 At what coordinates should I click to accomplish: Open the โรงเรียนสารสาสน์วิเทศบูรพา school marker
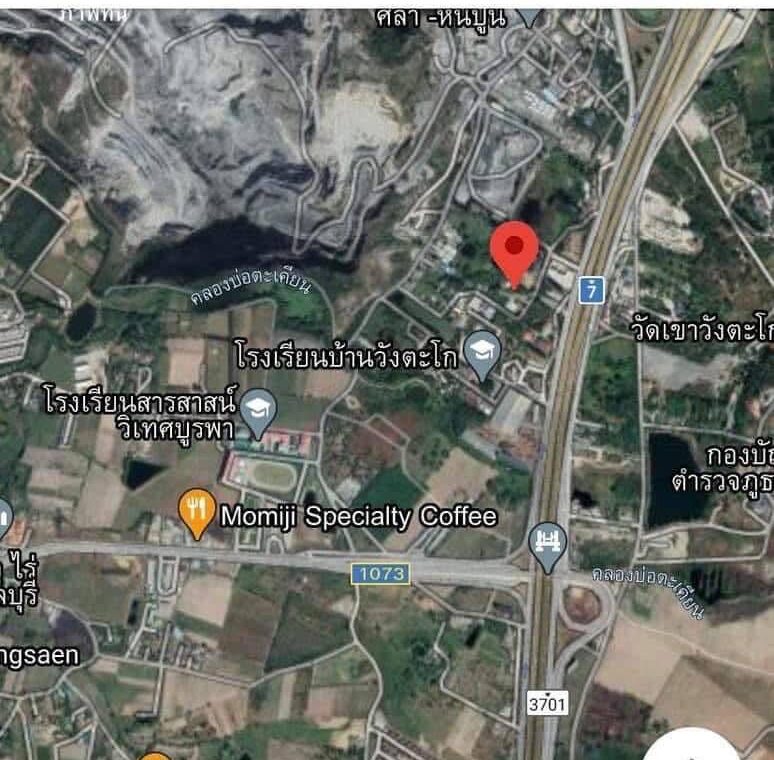pos(259,410)
